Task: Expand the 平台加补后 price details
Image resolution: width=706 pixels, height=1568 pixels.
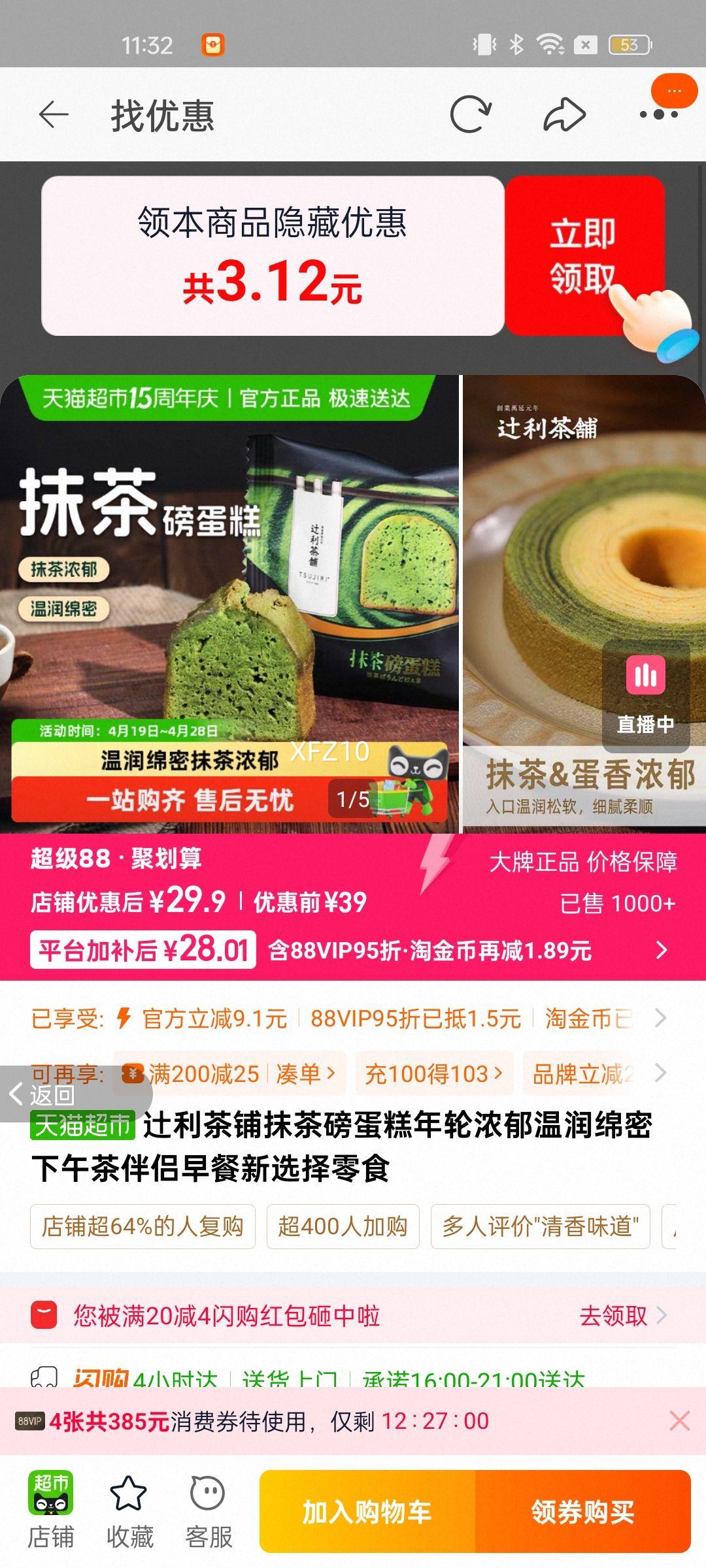Action: click(662, 950)
